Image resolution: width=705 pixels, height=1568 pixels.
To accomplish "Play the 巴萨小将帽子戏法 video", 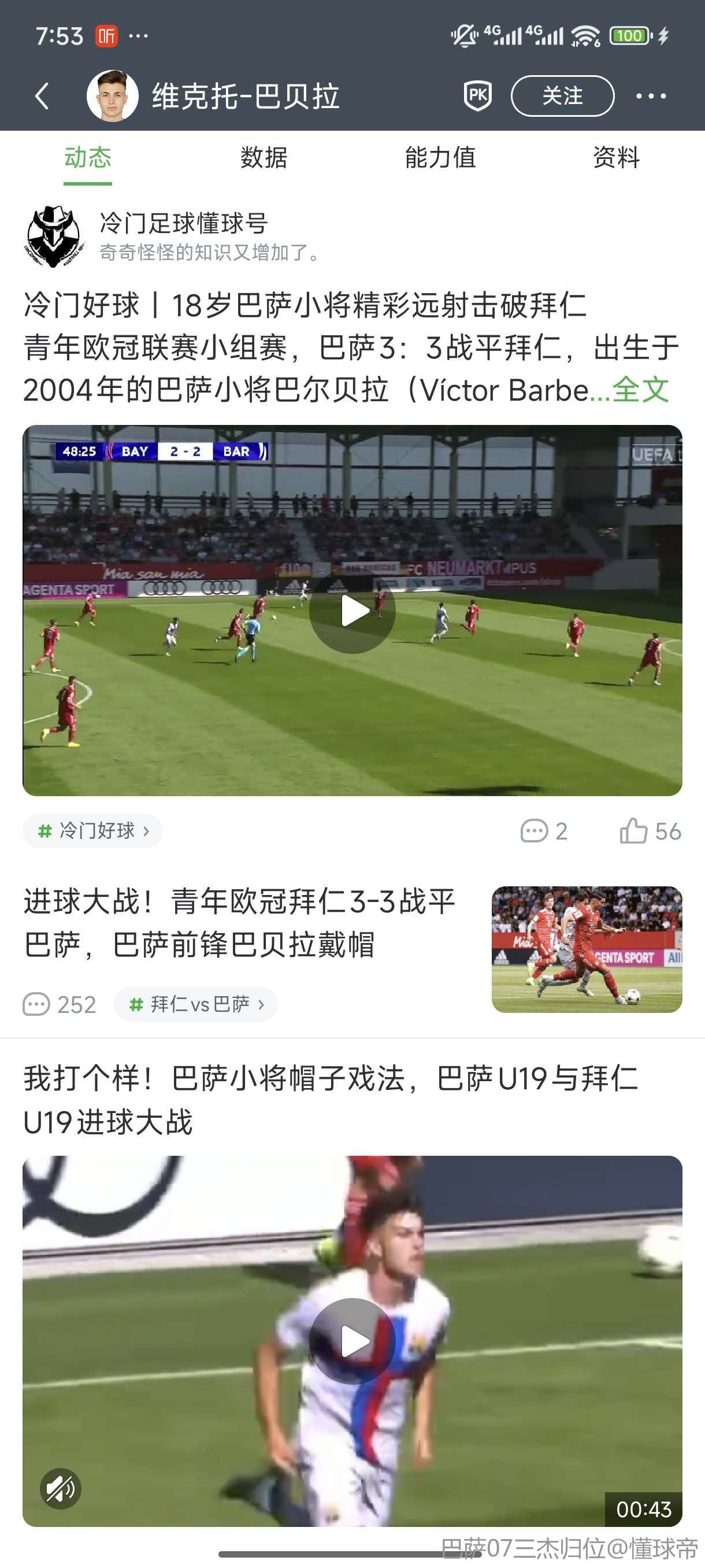I will (x=352, y=1341).
